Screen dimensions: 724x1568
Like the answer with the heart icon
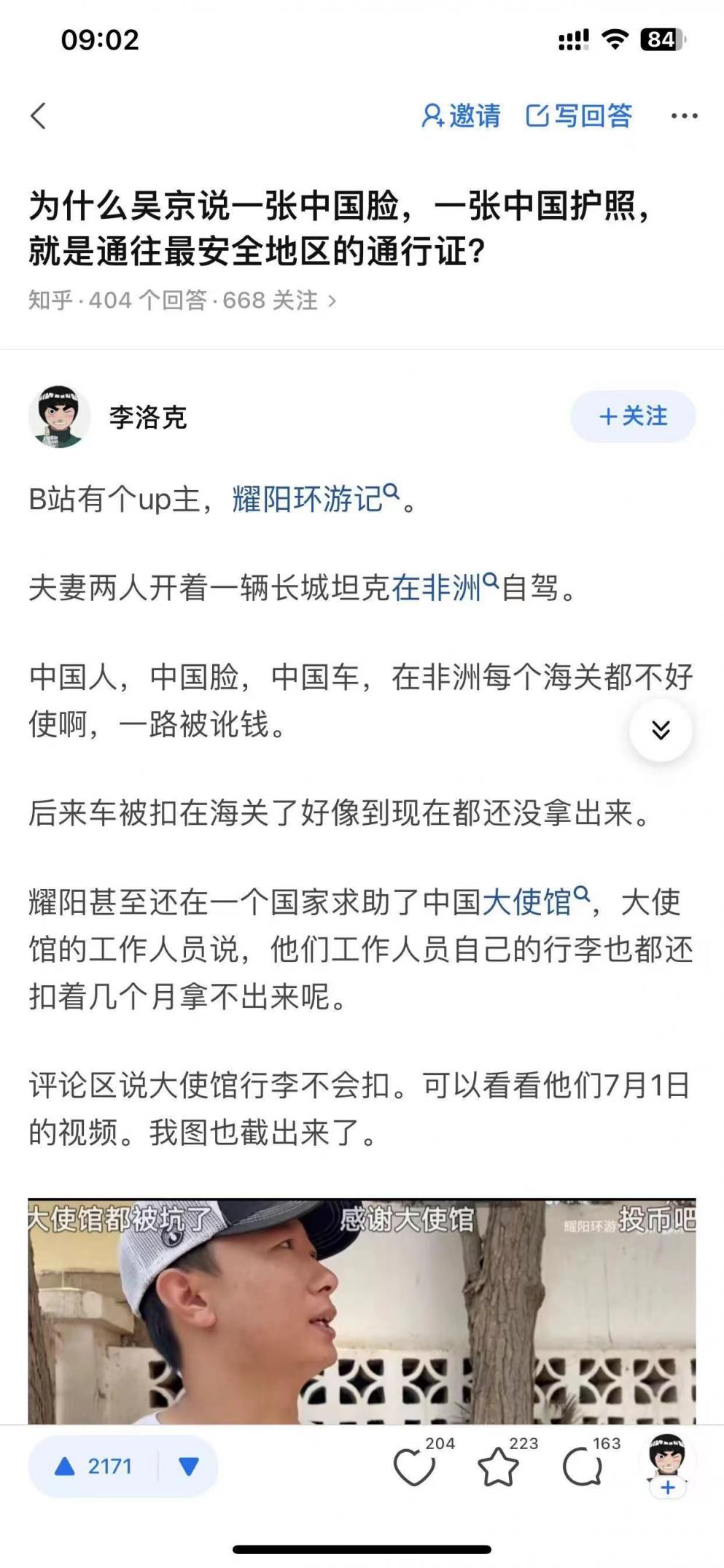point(414,1467)
